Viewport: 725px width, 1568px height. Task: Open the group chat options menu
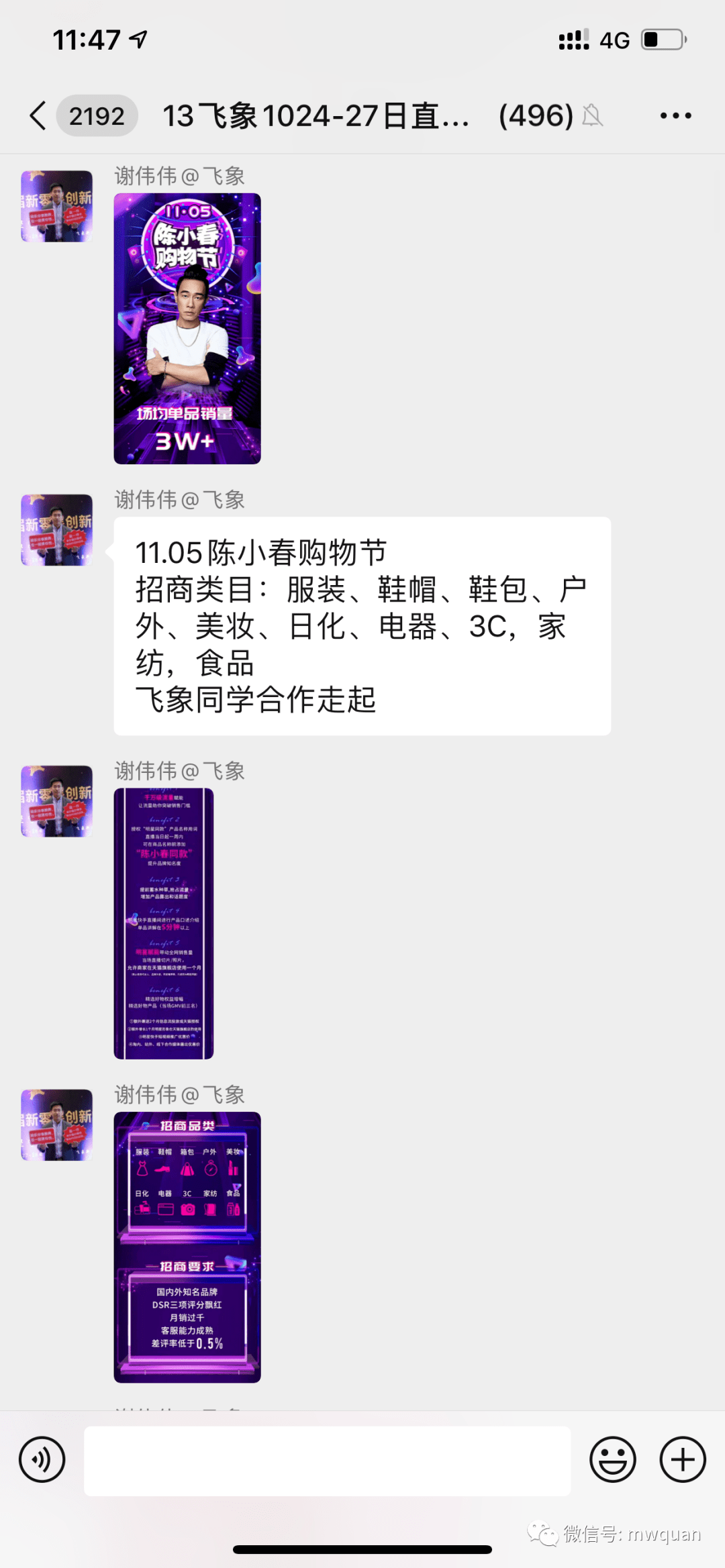click(675, 115)
